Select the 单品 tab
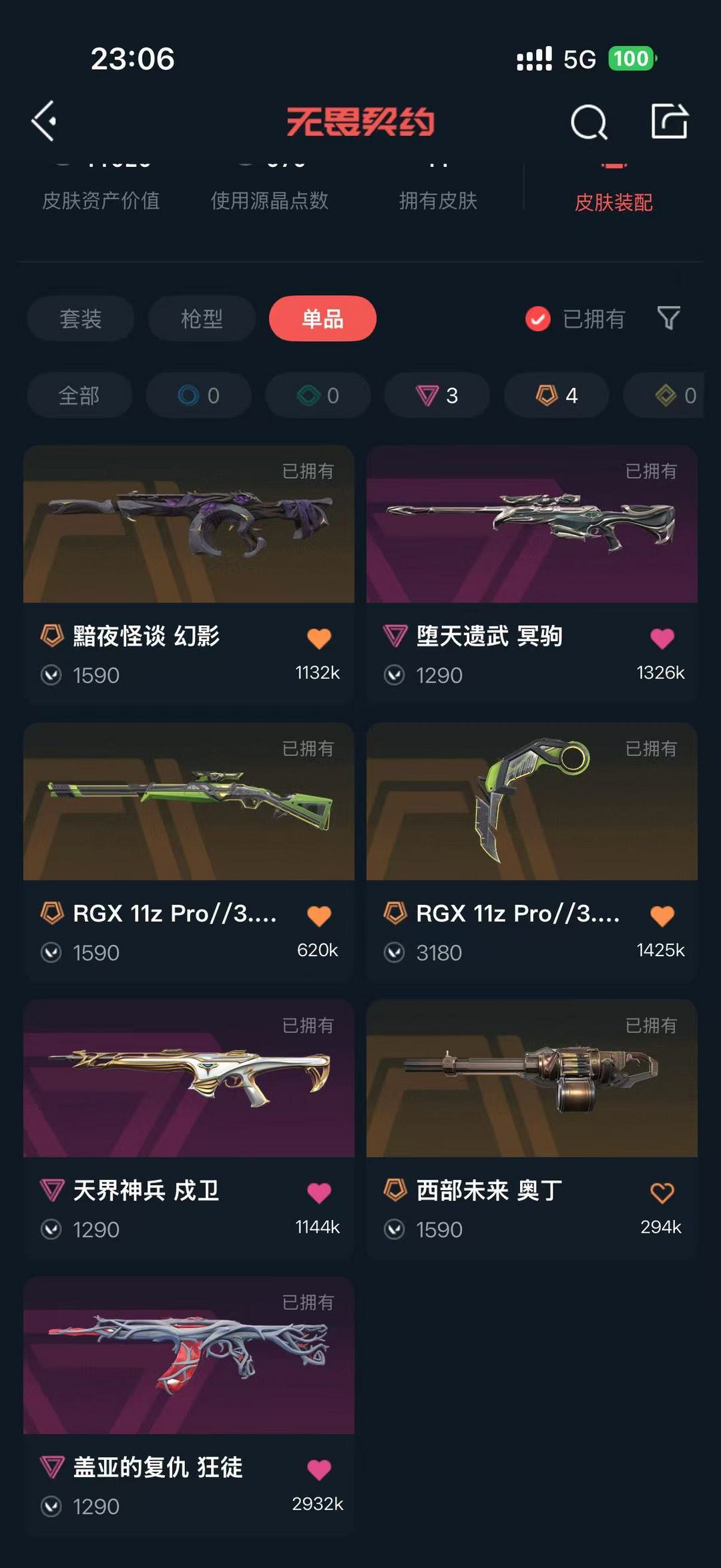Screen dimensions: 721x1568 click(322, 319)
